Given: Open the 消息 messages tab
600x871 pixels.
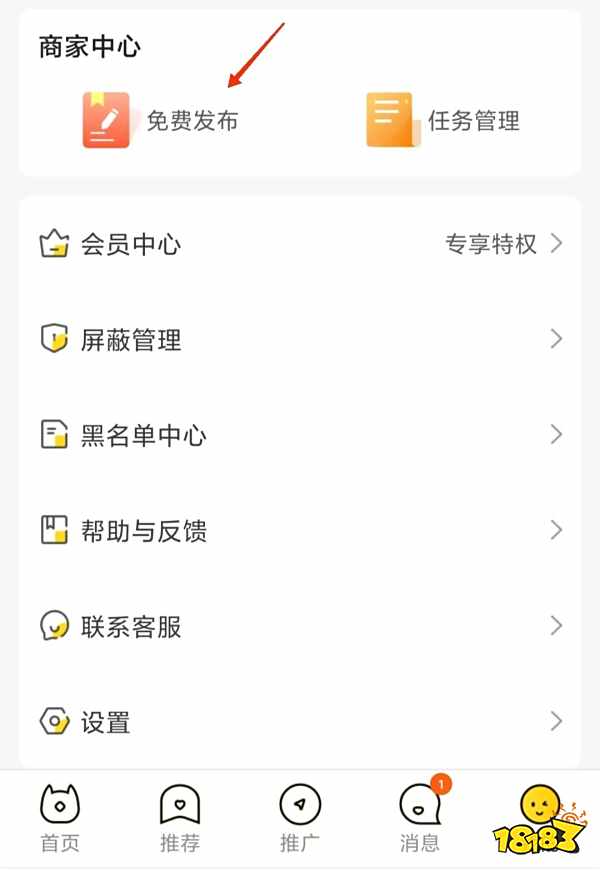Looking at the screenshot, I should tap(420, 817).
